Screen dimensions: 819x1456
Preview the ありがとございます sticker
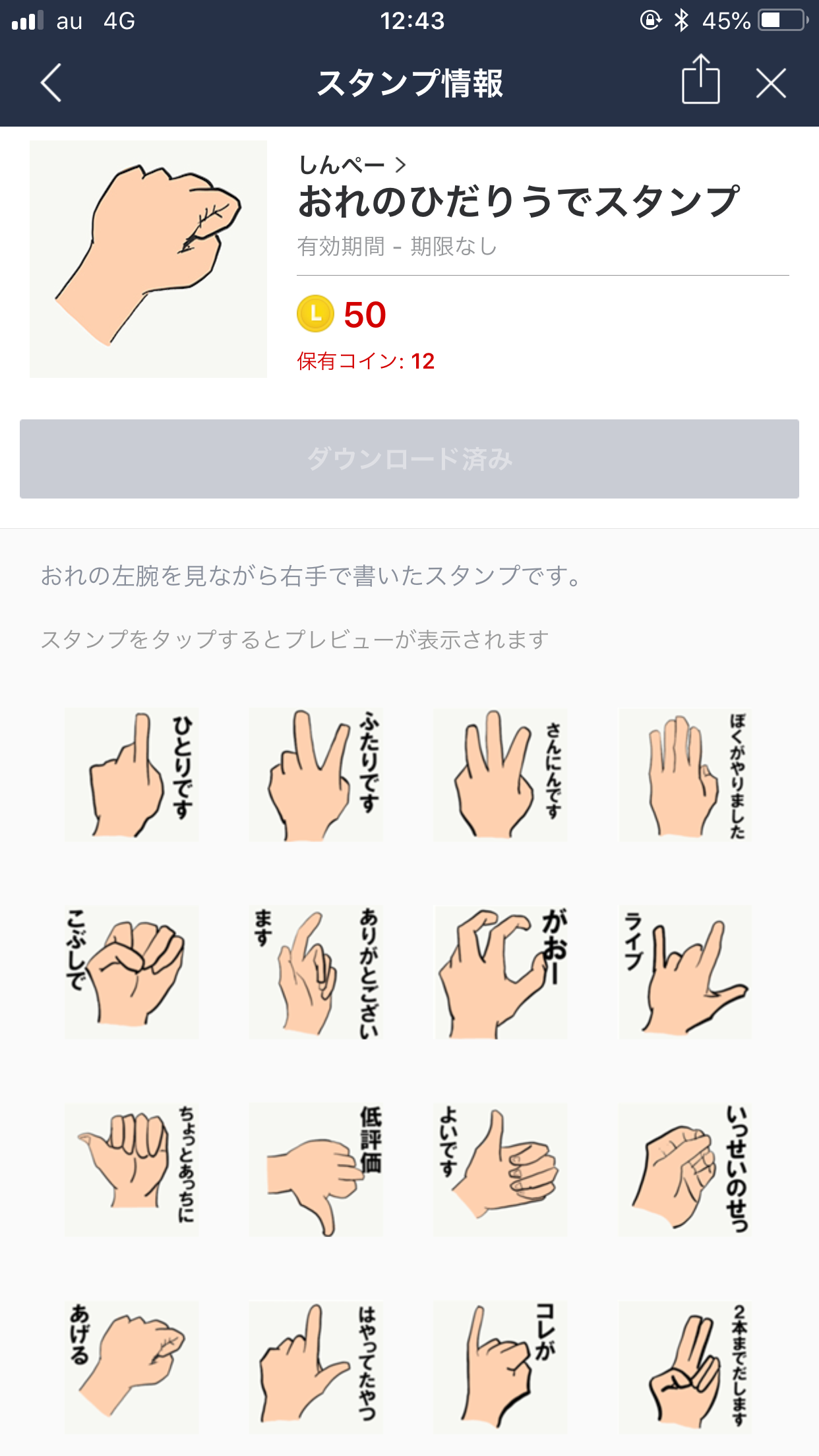click(x=316, y=972)
